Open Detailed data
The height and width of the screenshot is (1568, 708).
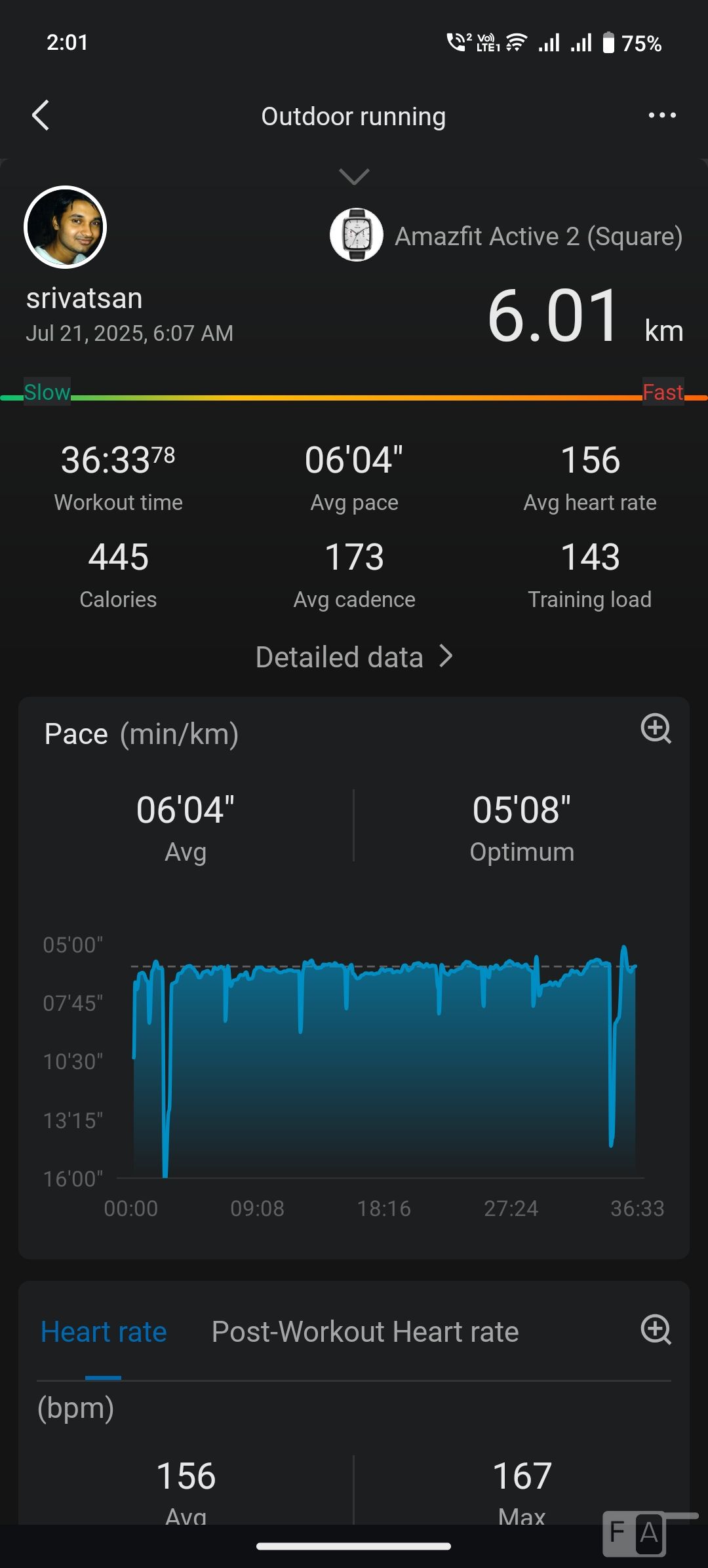coord(354,657)
